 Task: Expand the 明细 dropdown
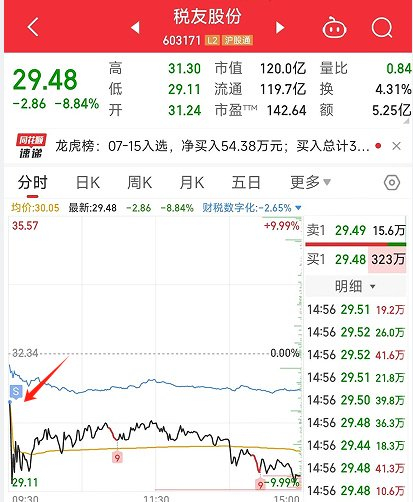click(x=355, y=286)
